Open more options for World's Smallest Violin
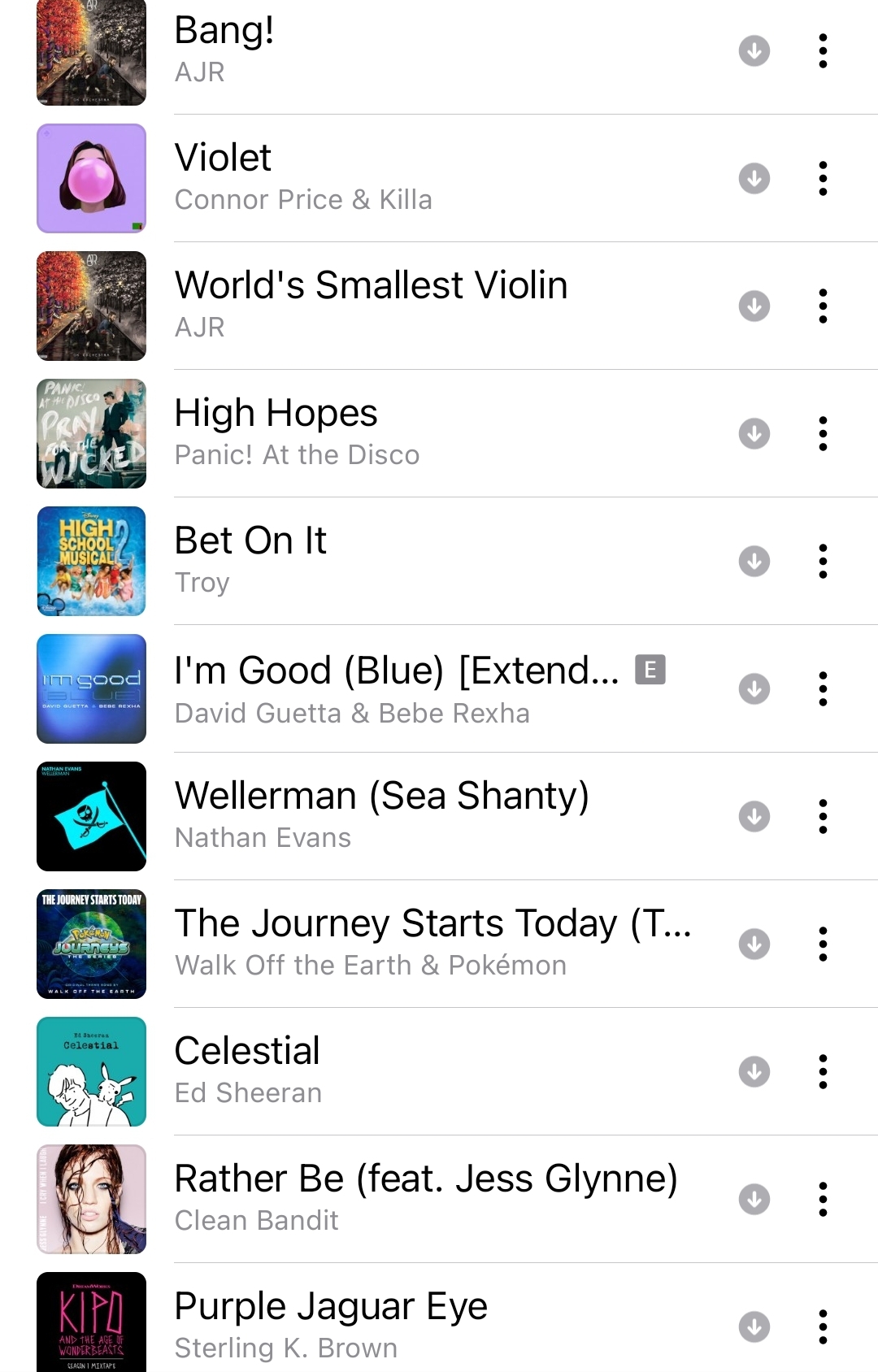This screenshot has width=878, height=1372. coord(823,306)
